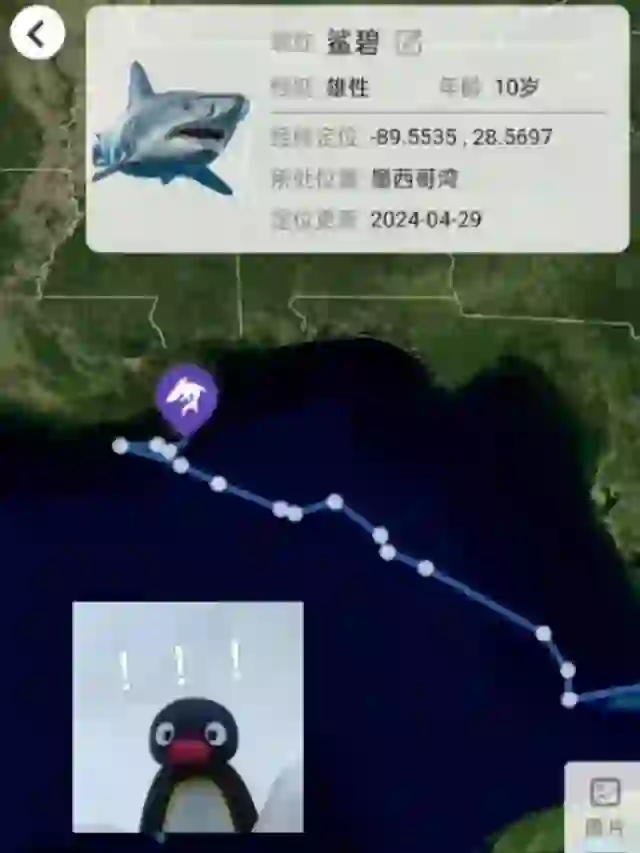Edit the shark's name 鲨碧
This screenshot has width=640, height=853.
tap(409, 42)
